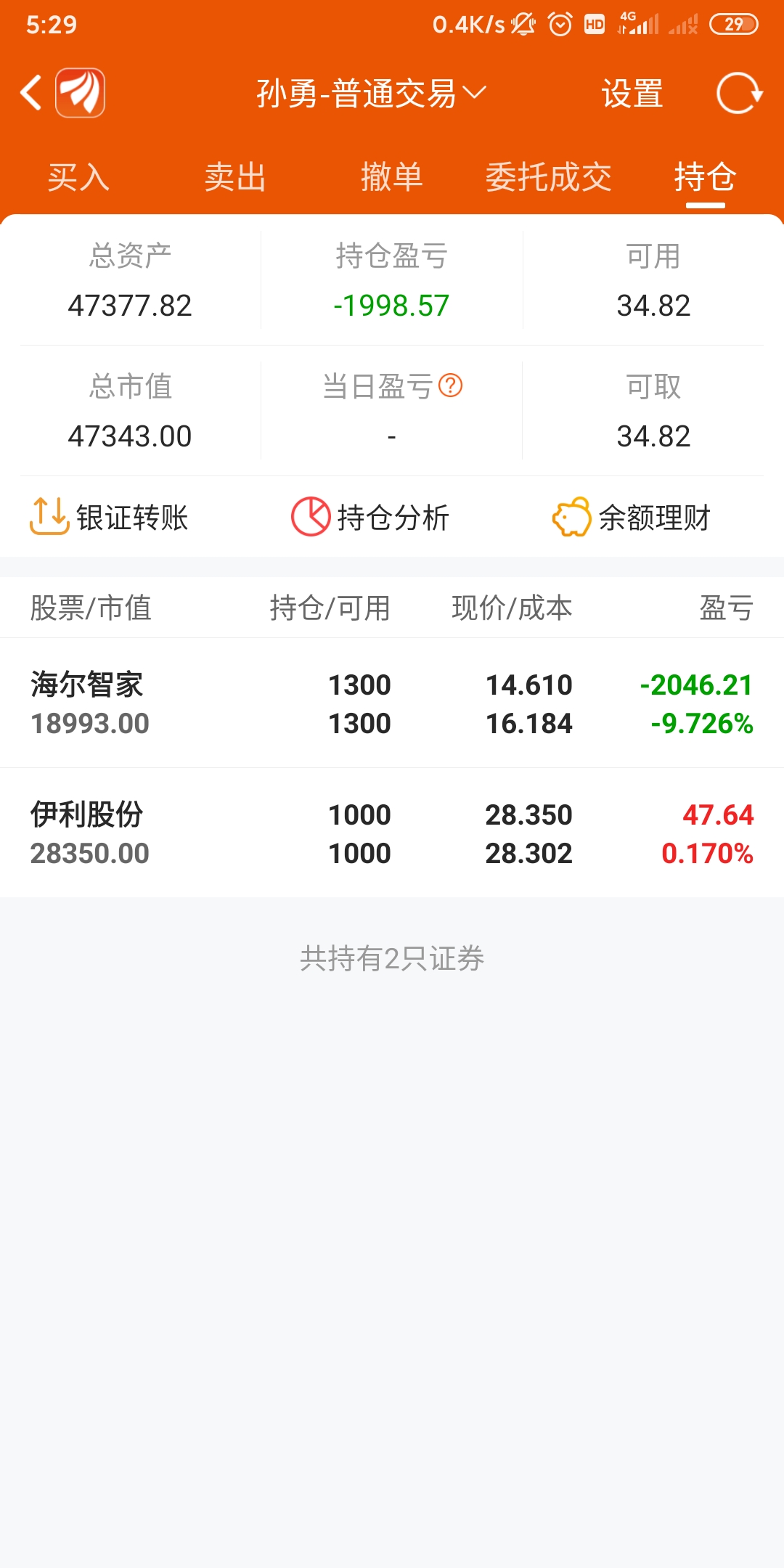Toggle to the 卖出 tab
The image size is (784, 1568).
click(234, 176)
